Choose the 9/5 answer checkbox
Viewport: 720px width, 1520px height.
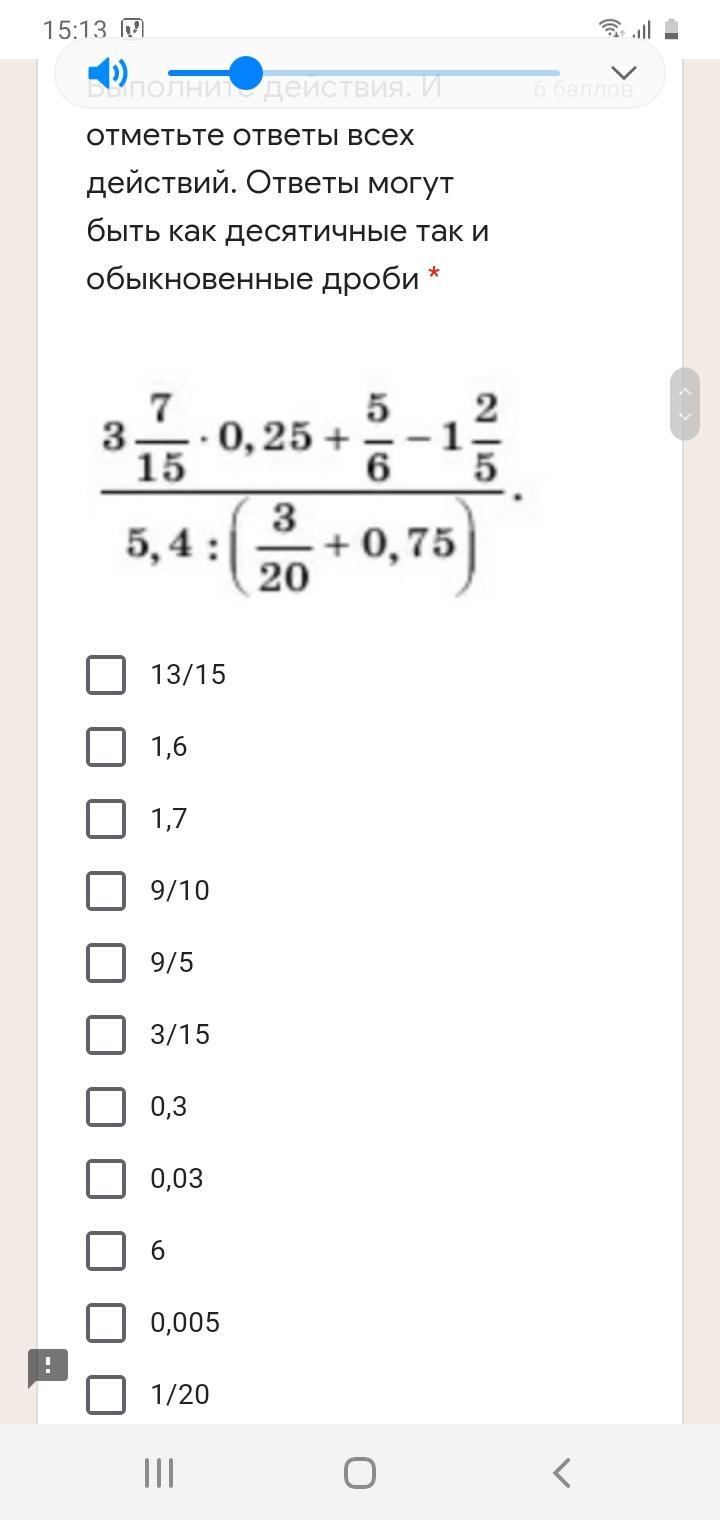tap(106, 963)
